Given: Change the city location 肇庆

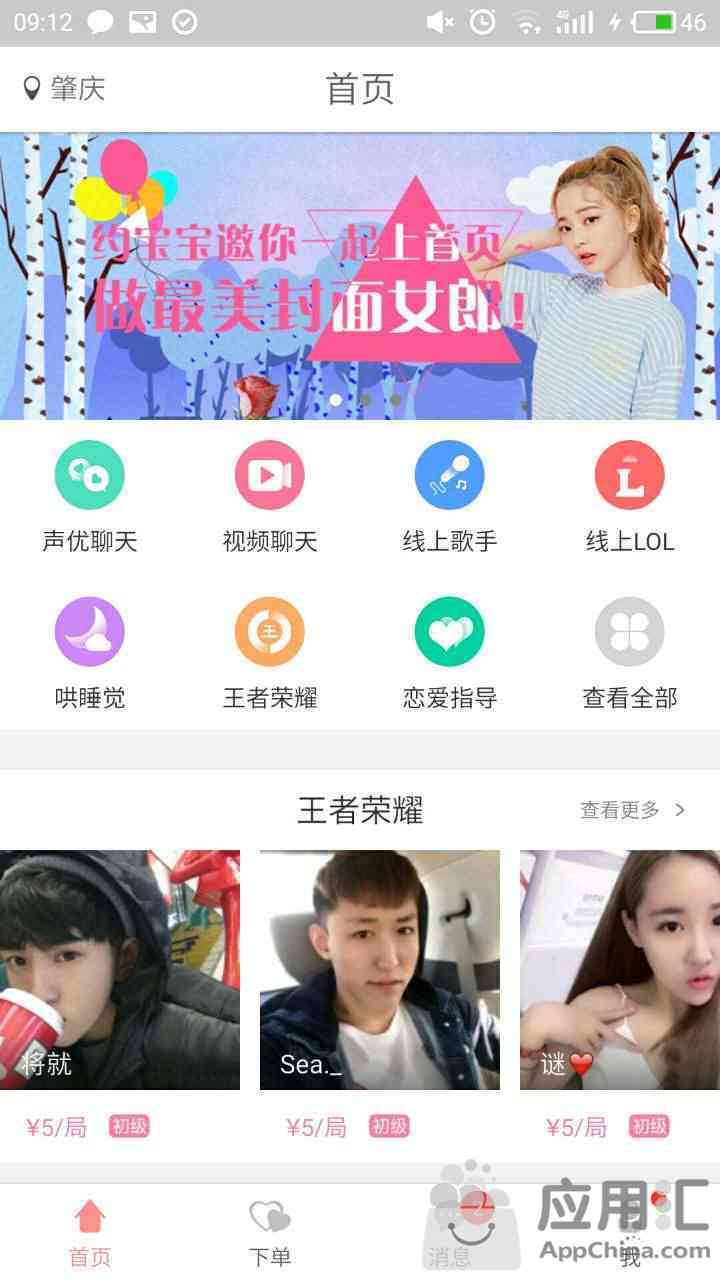Looking at the screenshot, I should (65, 89).
